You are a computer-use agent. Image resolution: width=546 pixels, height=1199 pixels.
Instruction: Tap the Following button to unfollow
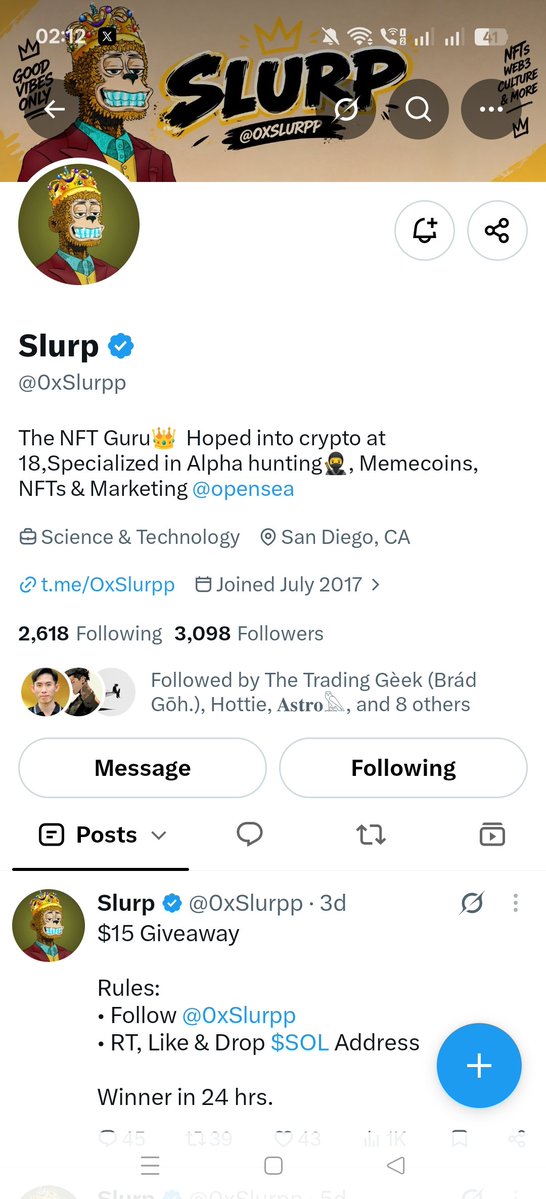point(403,768)
